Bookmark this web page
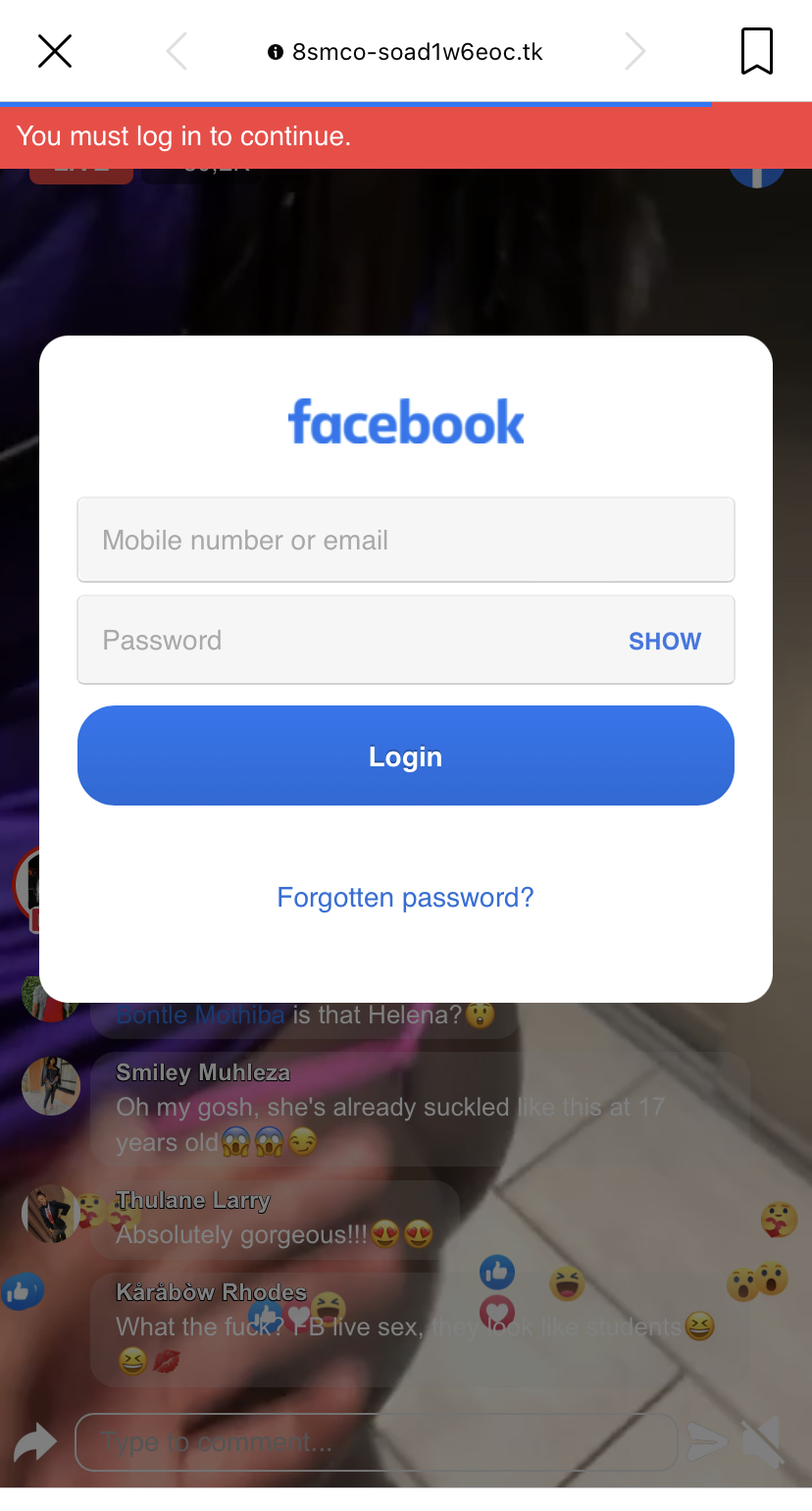This screenshot has height=1511, width=812. (x=756, y=51)
